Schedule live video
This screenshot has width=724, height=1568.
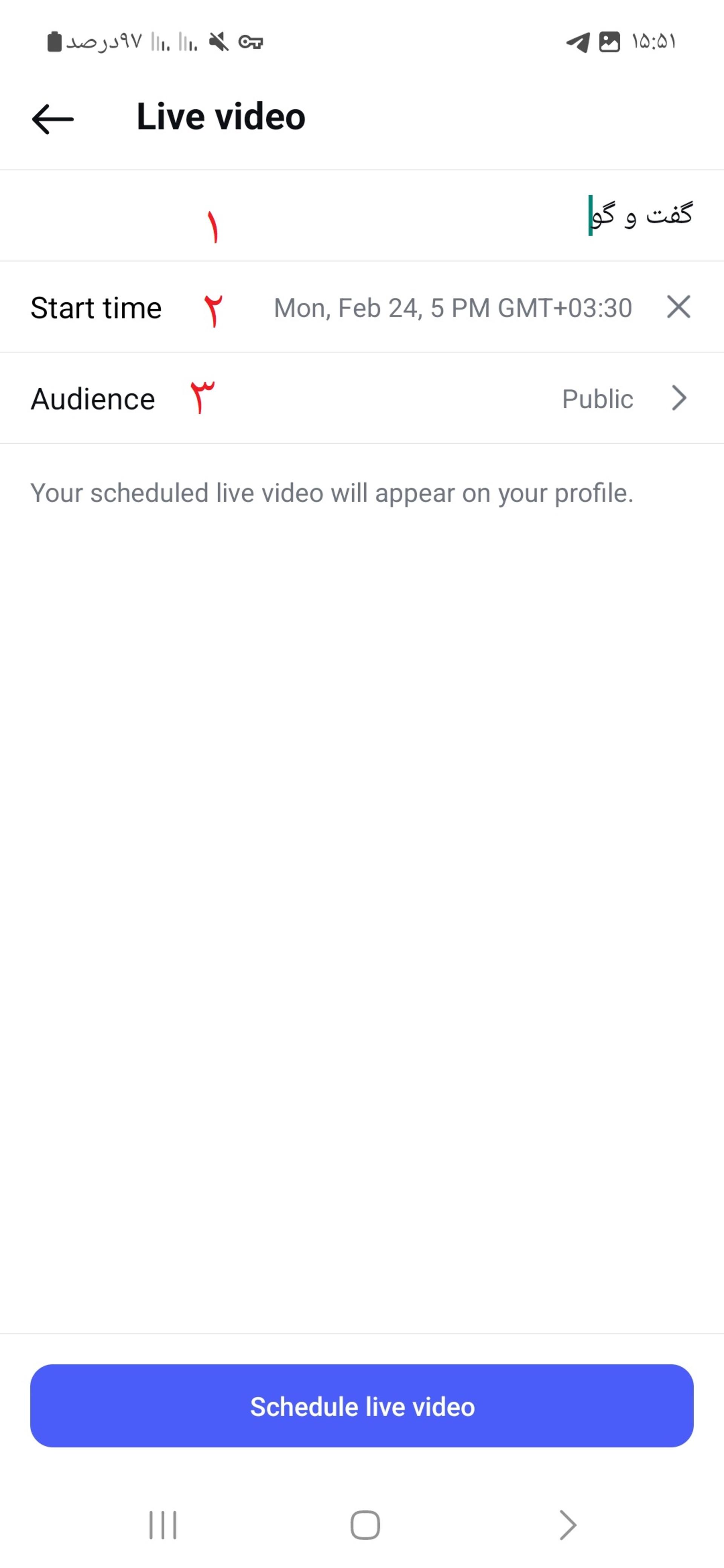[x=362, y=1406]
